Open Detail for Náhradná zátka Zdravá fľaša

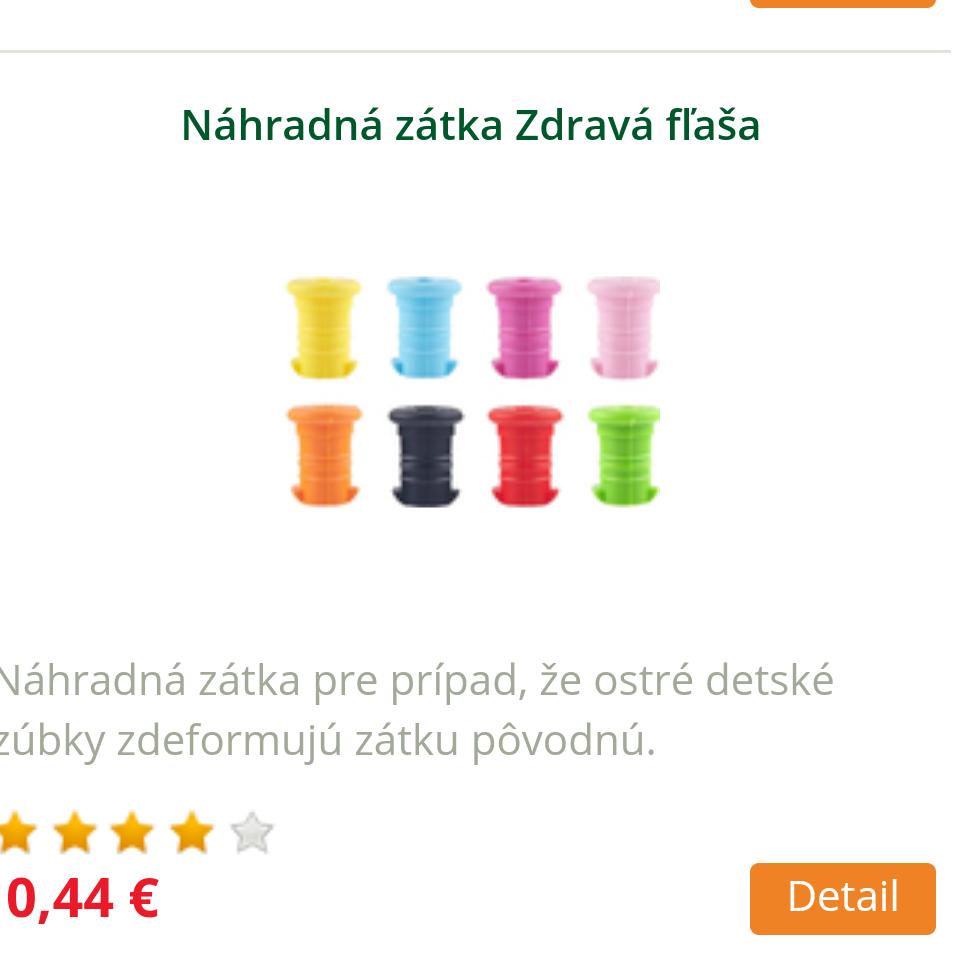pos(842,897)
